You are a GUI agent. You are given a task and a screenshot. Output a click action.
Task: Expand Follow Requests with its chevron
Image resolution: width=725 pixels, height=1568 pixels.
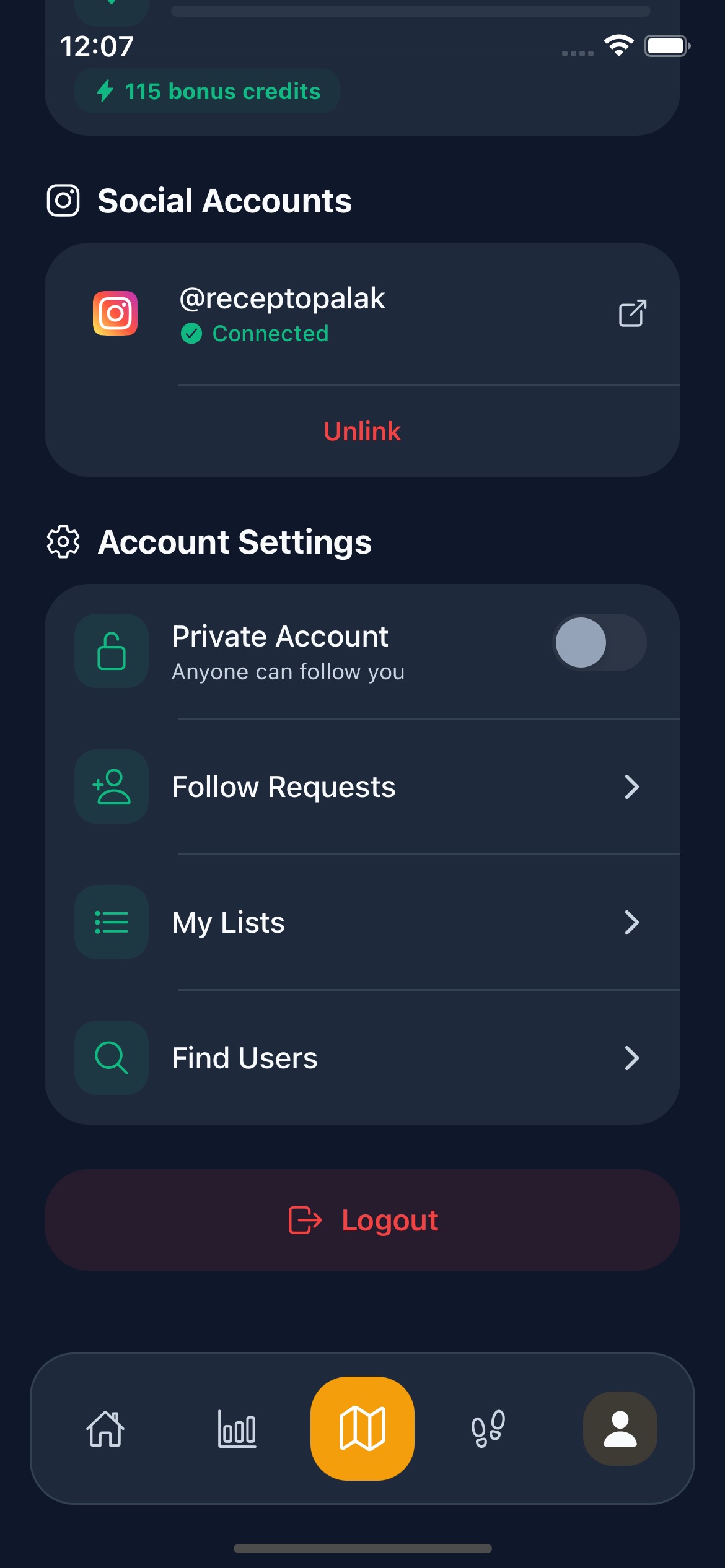click(633, 786)
